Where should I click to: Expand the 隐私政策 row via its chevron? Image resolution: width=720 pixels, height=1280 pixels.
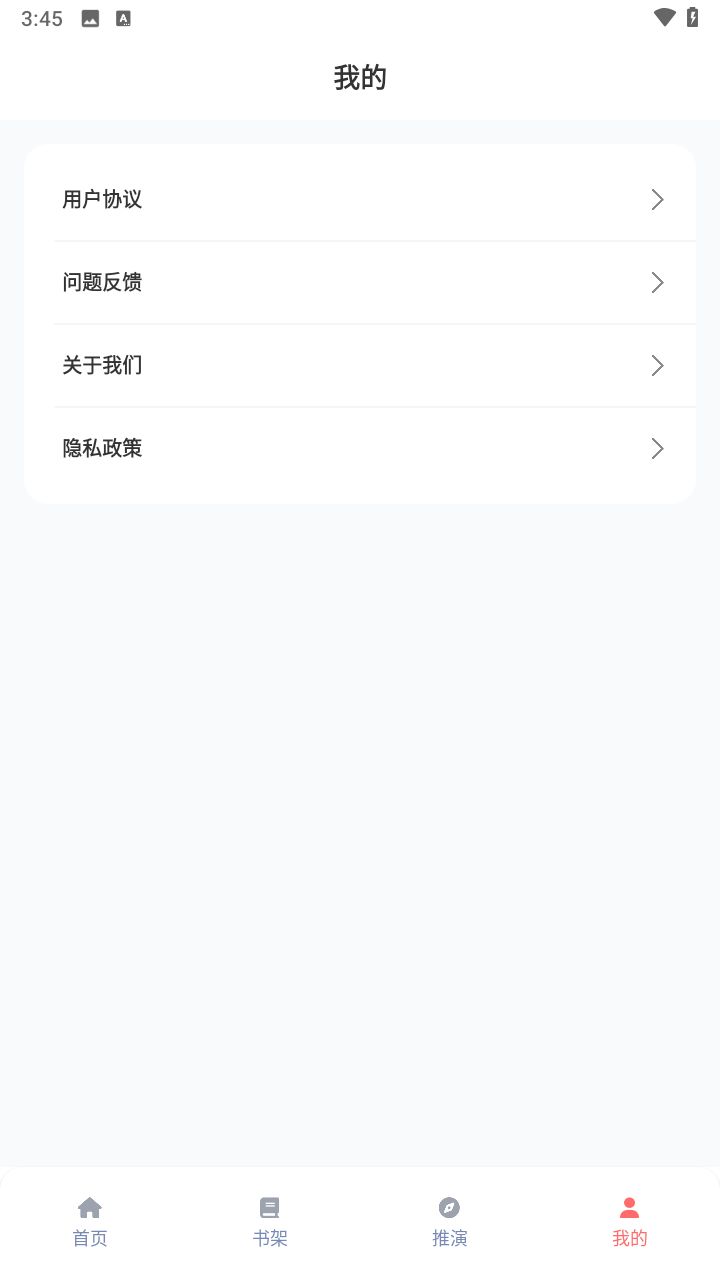pyautogui.click(x=657, y=448)
